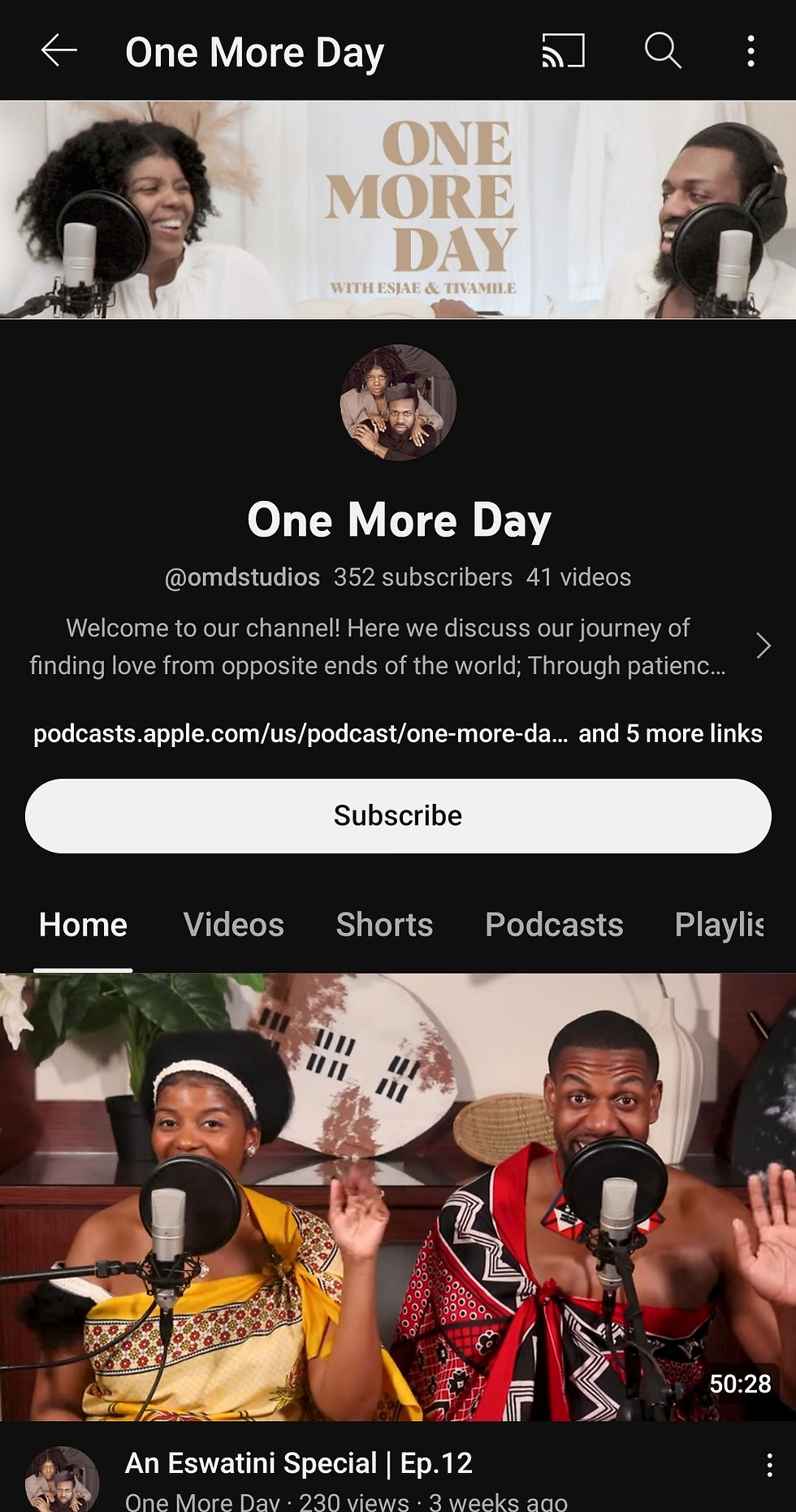Switch to the Shorts tab

coord(384,925)
